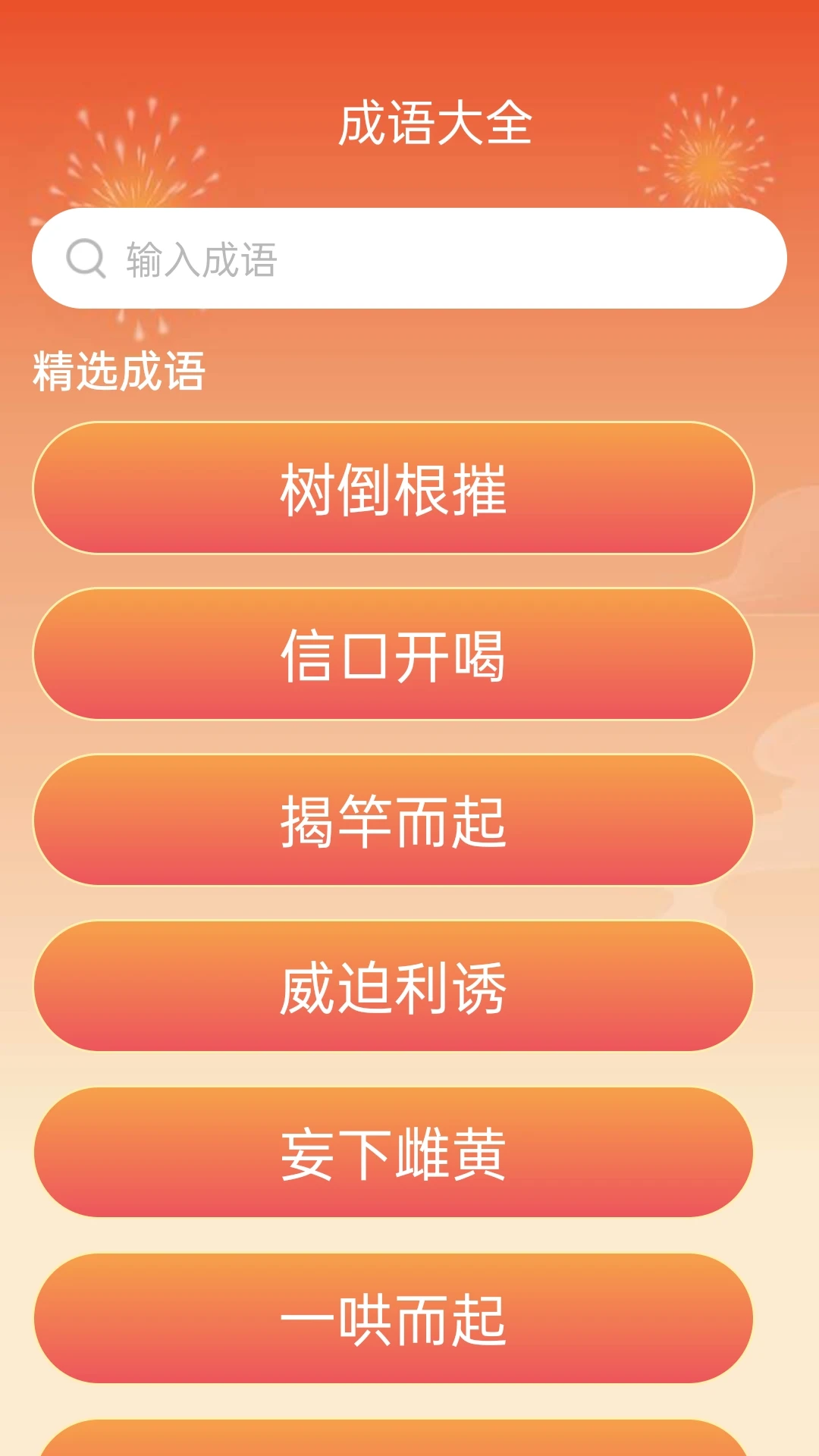View details for 揭竿而起
The image size is (819, 1456).
395,823
